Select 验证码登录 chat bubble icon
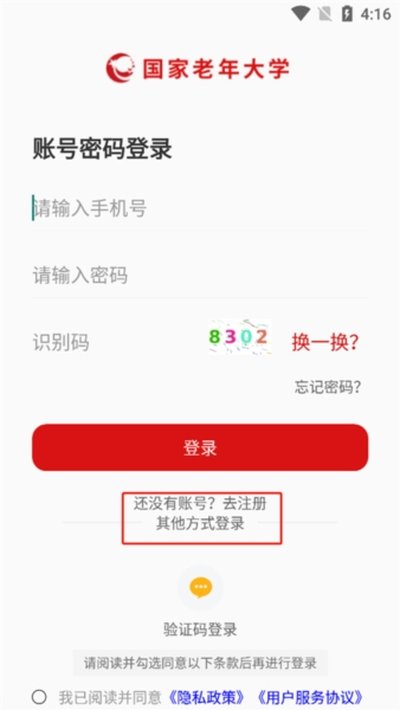Image resolution: width=400 pixels, height=710 pixels. pos(200,588)
